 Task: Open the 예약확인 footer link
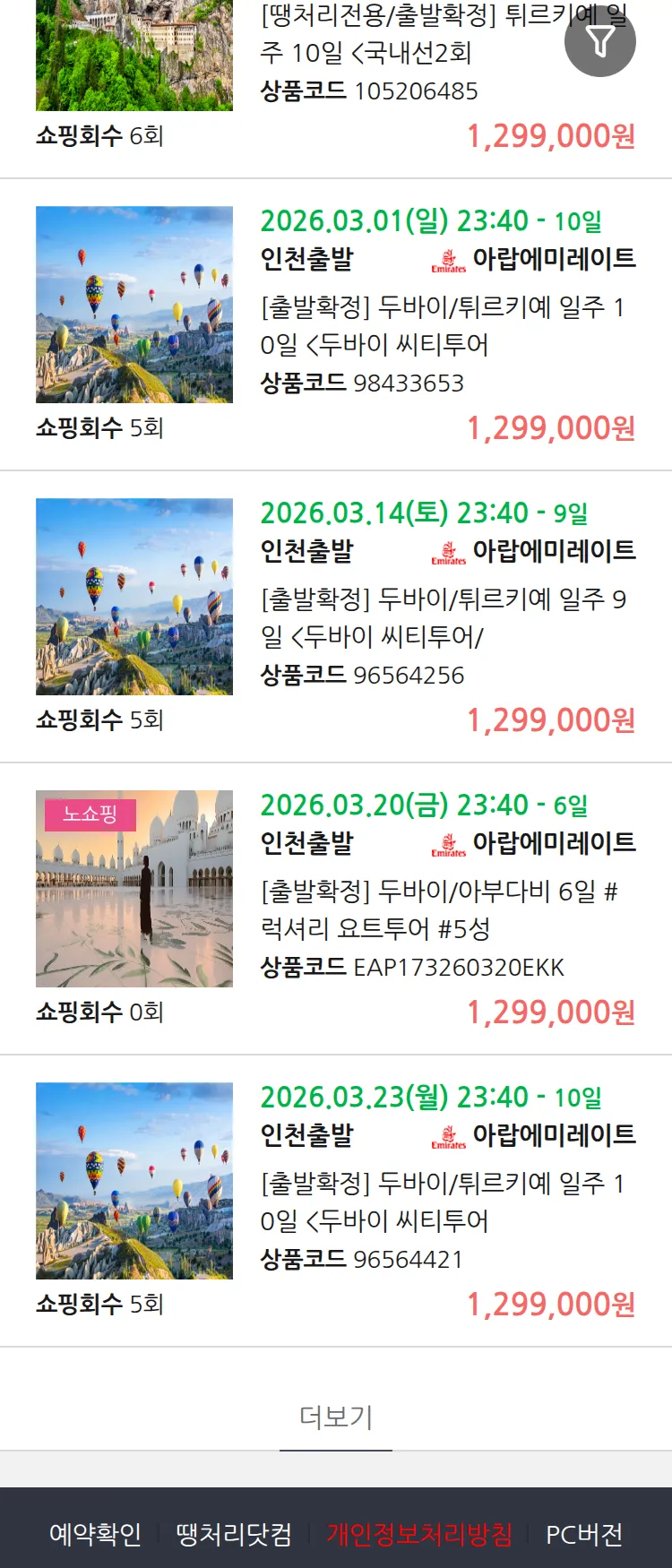coord(95,1534)
